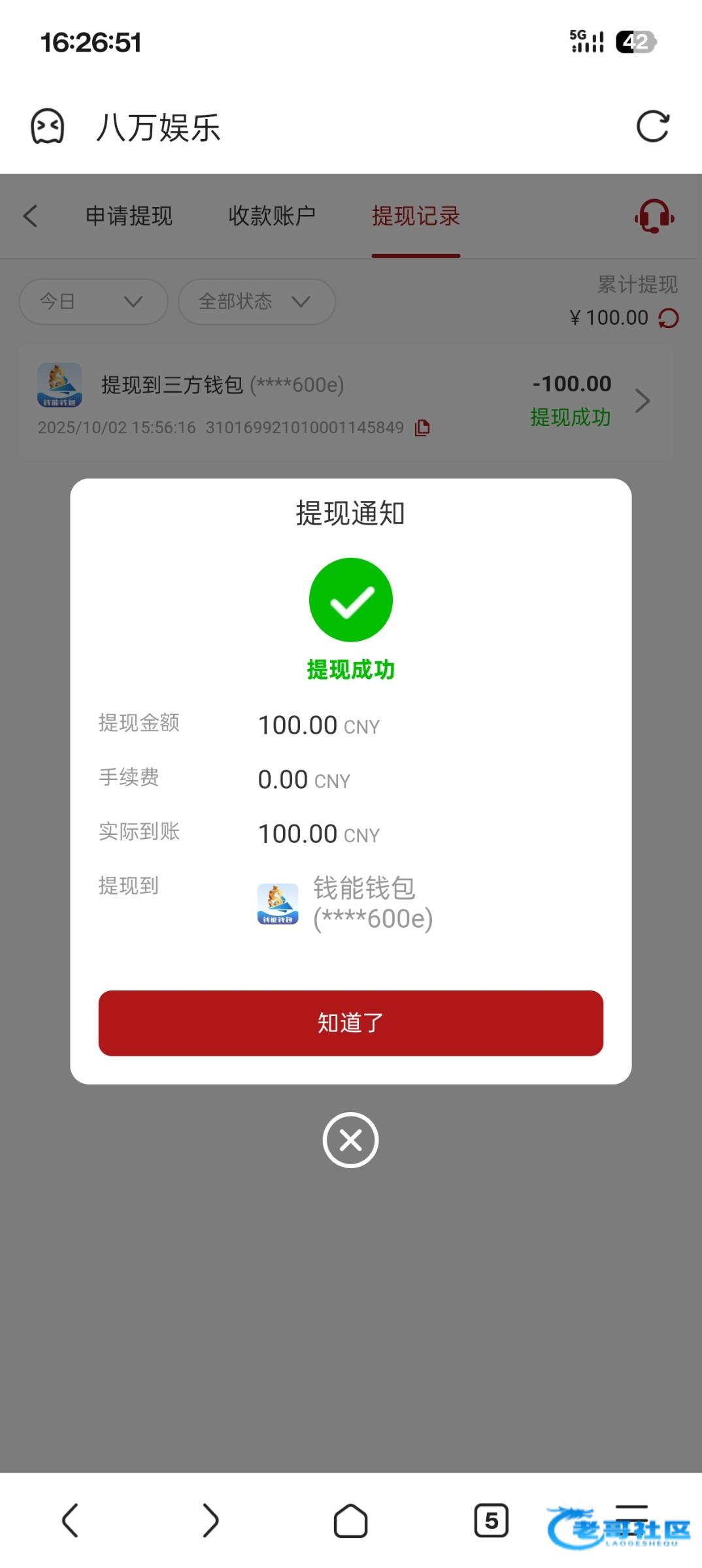Contact customer service via the headset icon

click(654, 216)
